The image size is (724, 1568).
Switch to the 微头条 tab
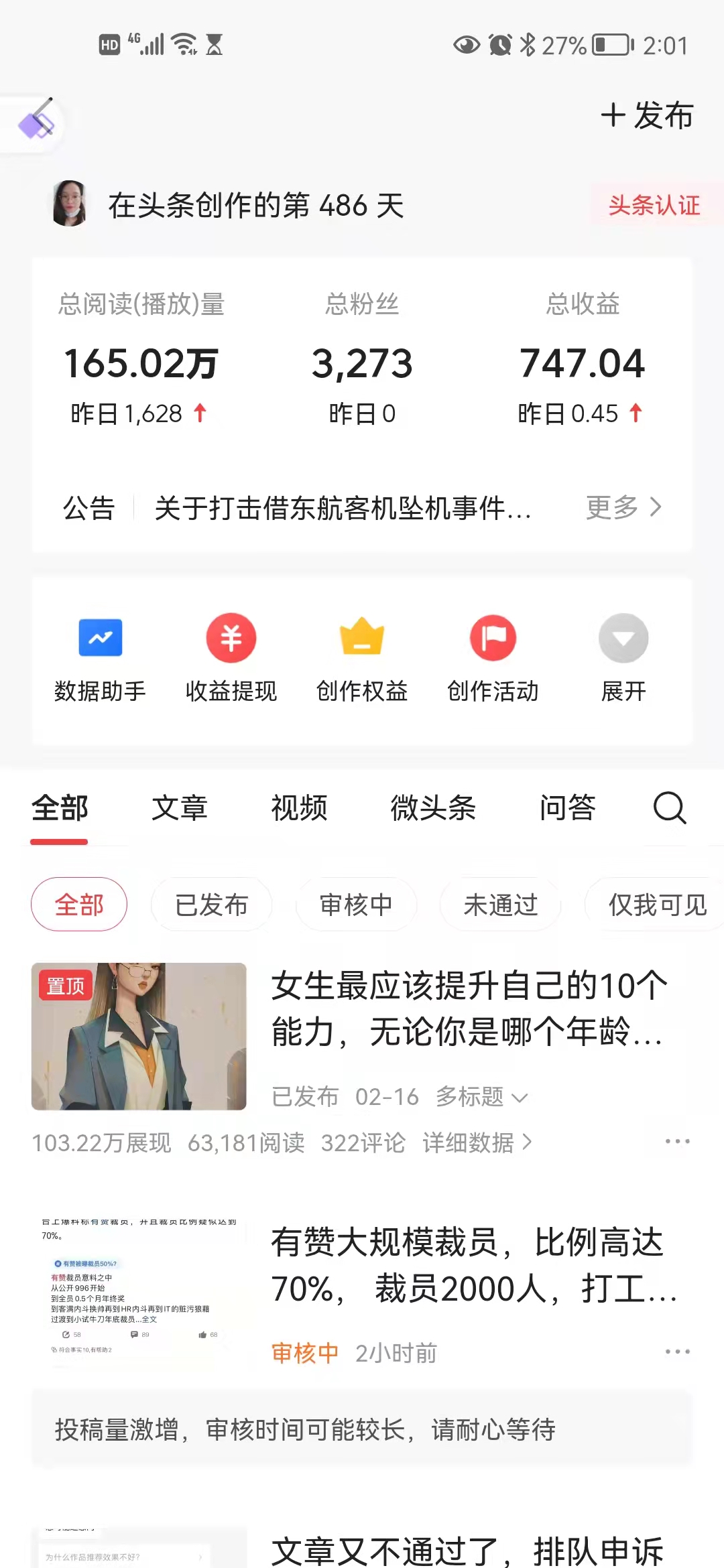pyautogui.click(x=434, y=809)
